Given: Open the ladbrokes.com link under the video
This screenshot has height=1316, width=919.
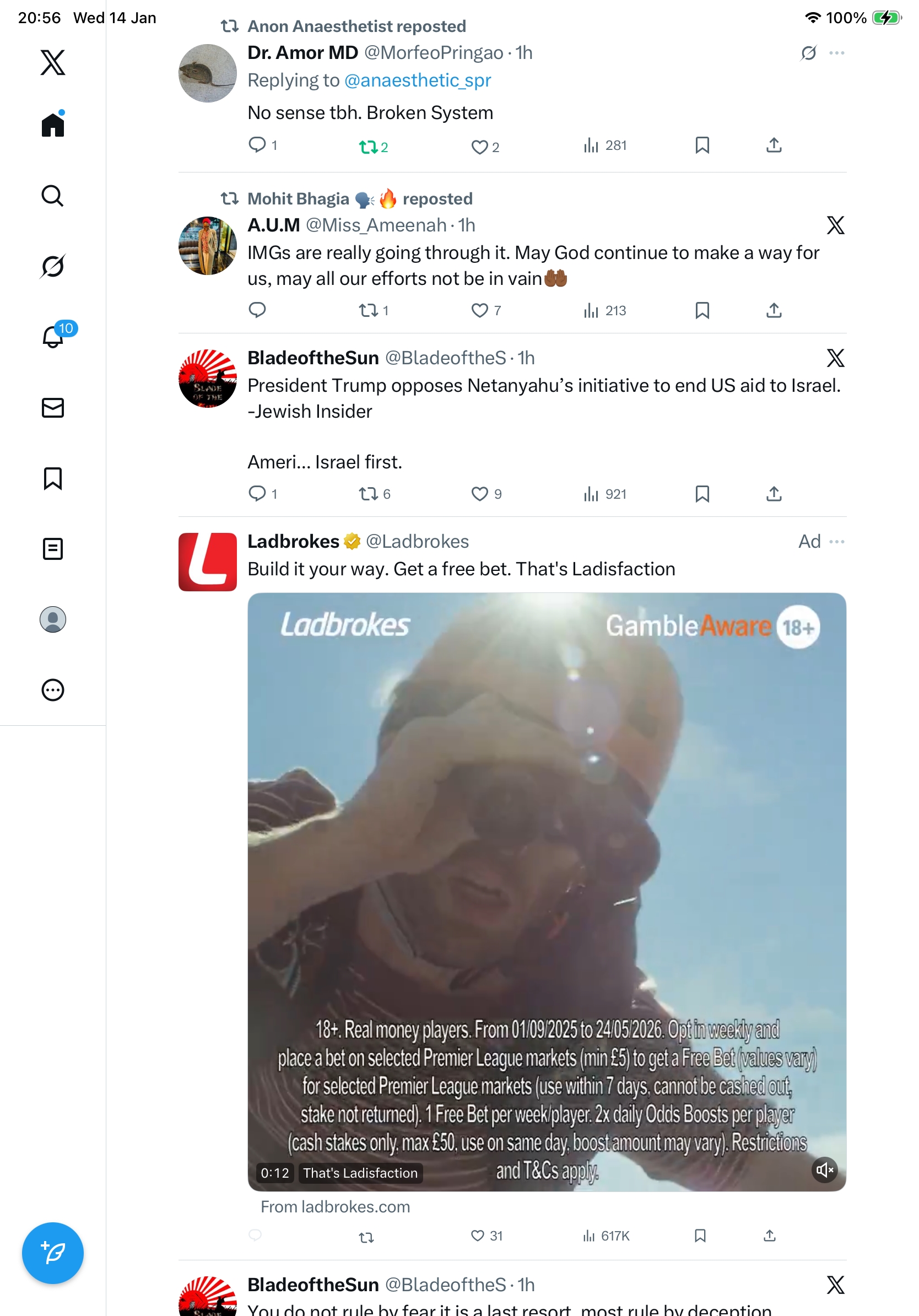Looking at the screenshot, I should tap(335, 1206).
